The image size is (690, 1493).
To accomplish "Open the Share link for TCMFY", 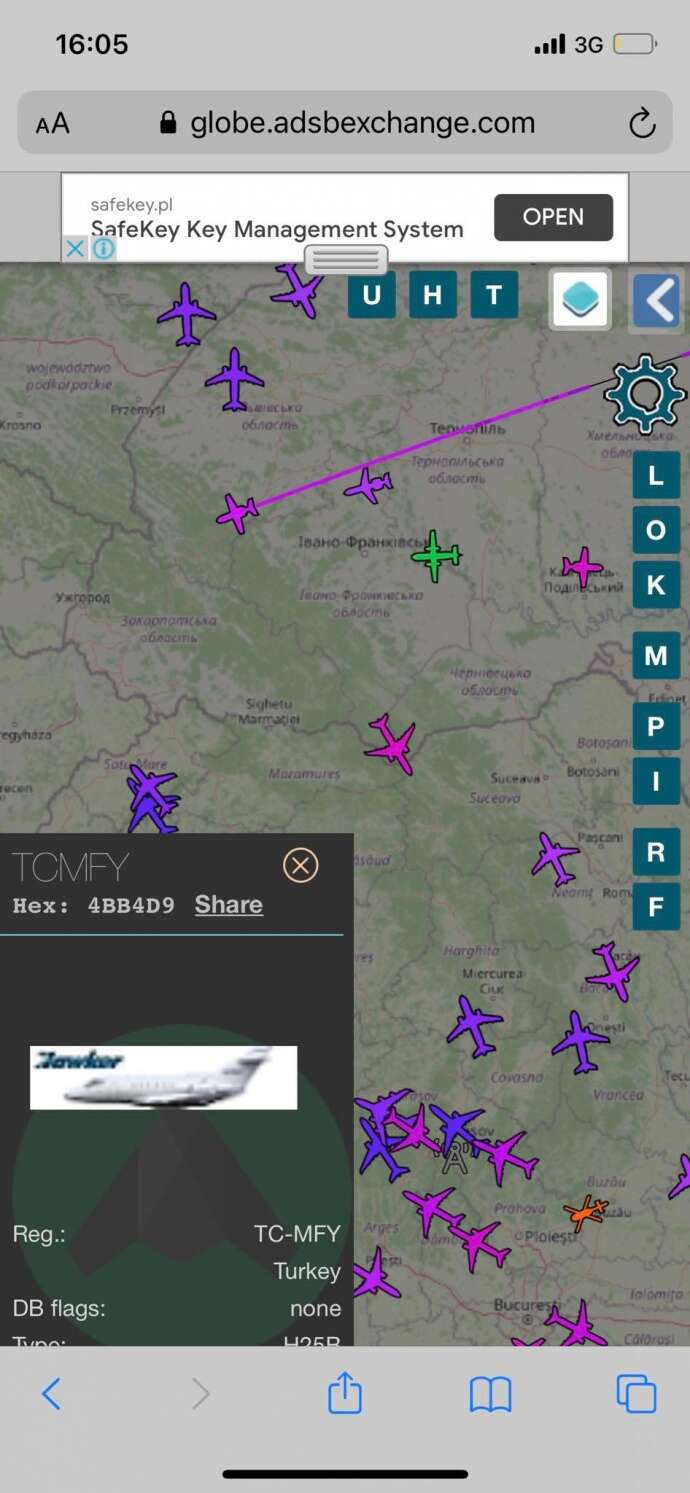I will click(228, 905).
